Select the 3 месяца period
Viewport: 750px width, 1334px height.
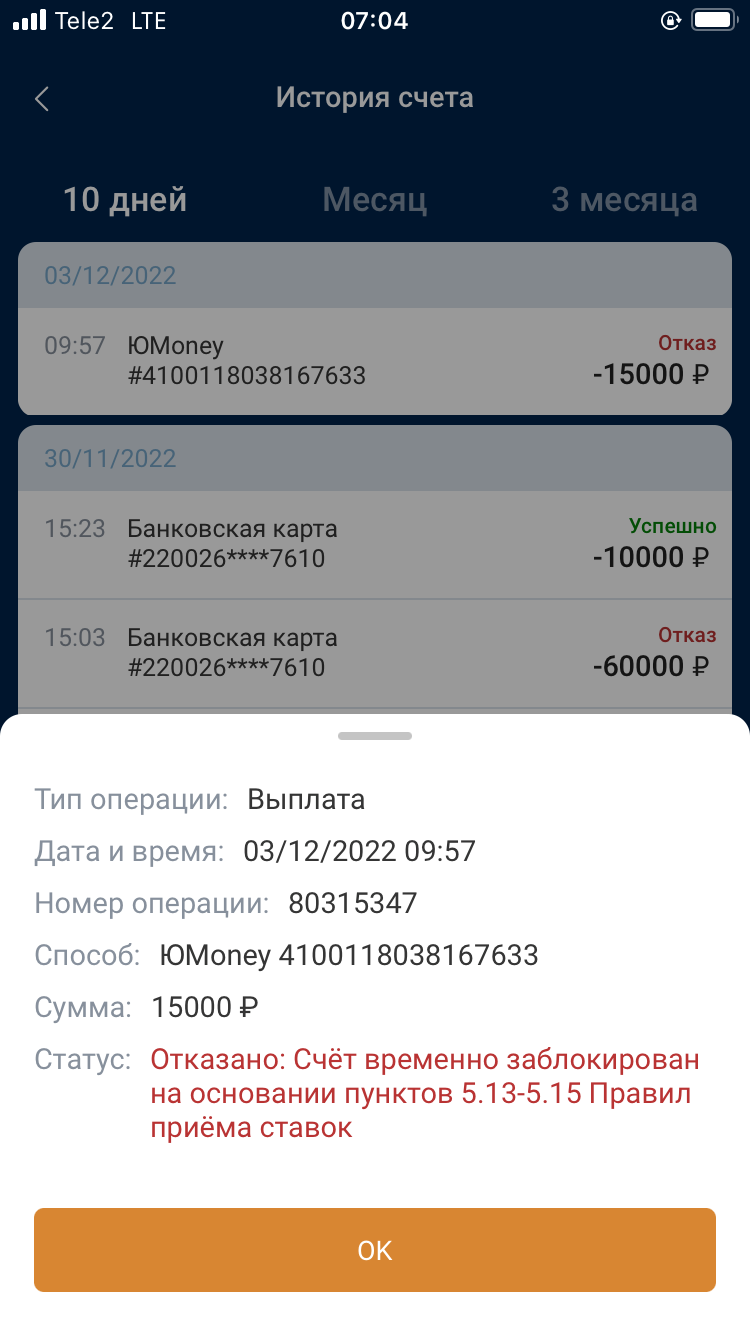(x=624, y=200)
